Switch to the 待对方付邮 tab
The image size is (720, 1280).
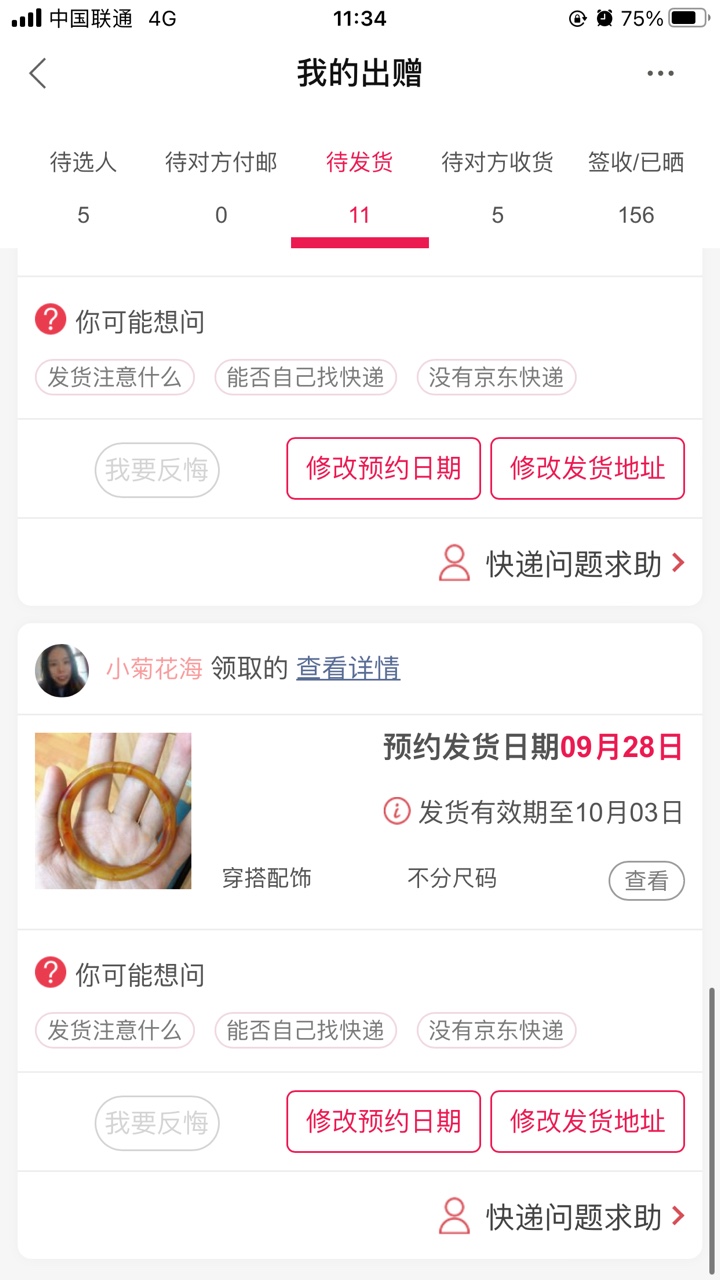pyautogui.click(x=221, y=187)
